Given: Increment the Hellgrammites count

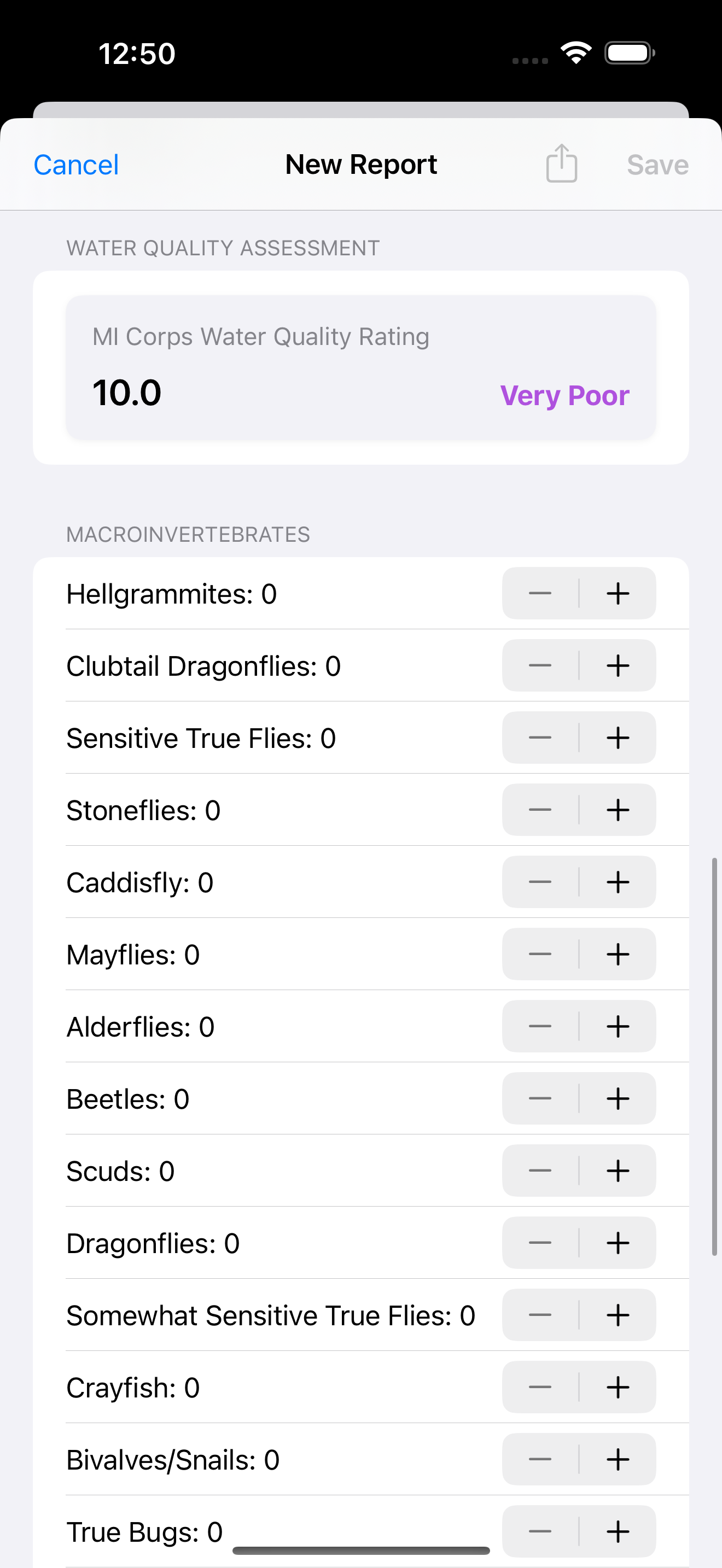Looking at the screenshot, I should (618, 593).
